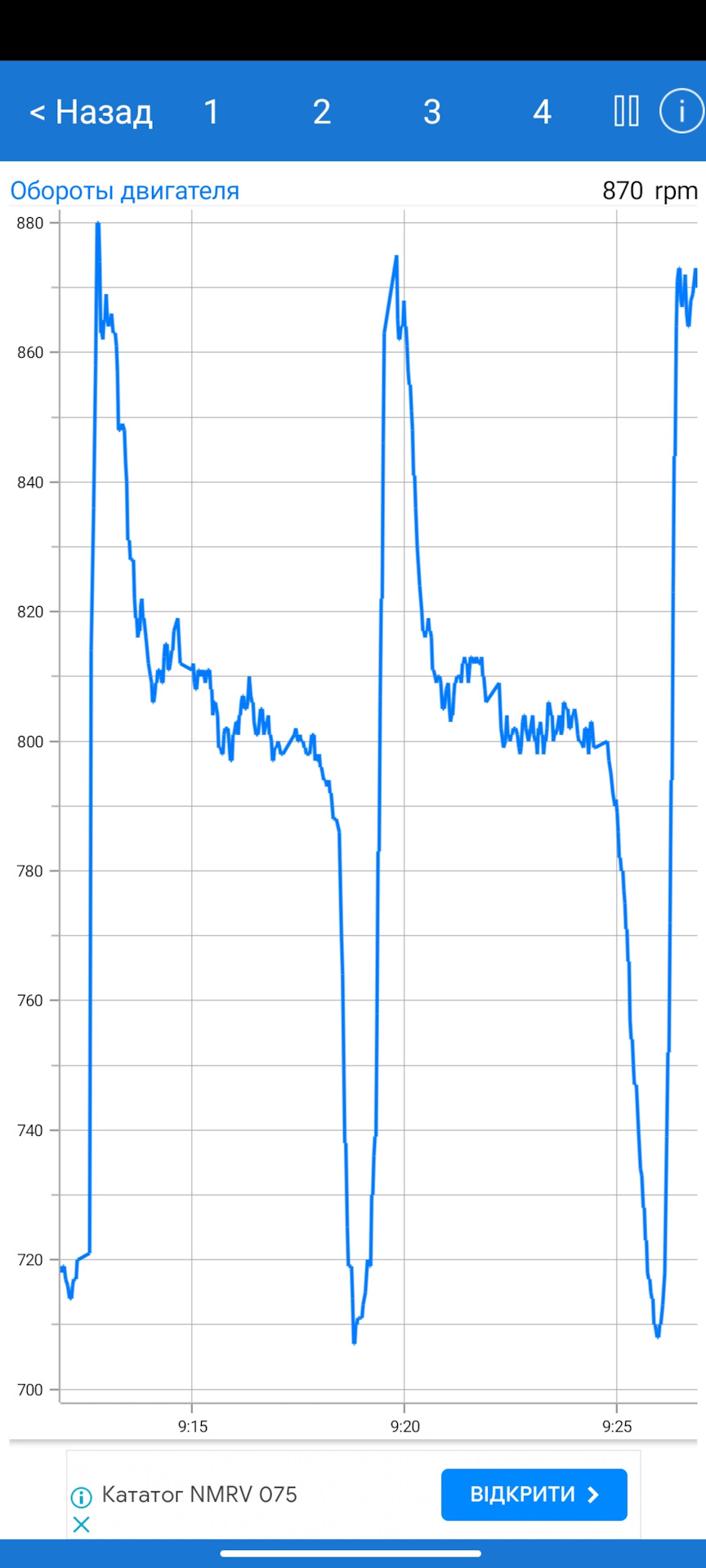This screenshot has width=706, height=1568.
Task: Switch to graph page 1
Action: tap(212, 112)
